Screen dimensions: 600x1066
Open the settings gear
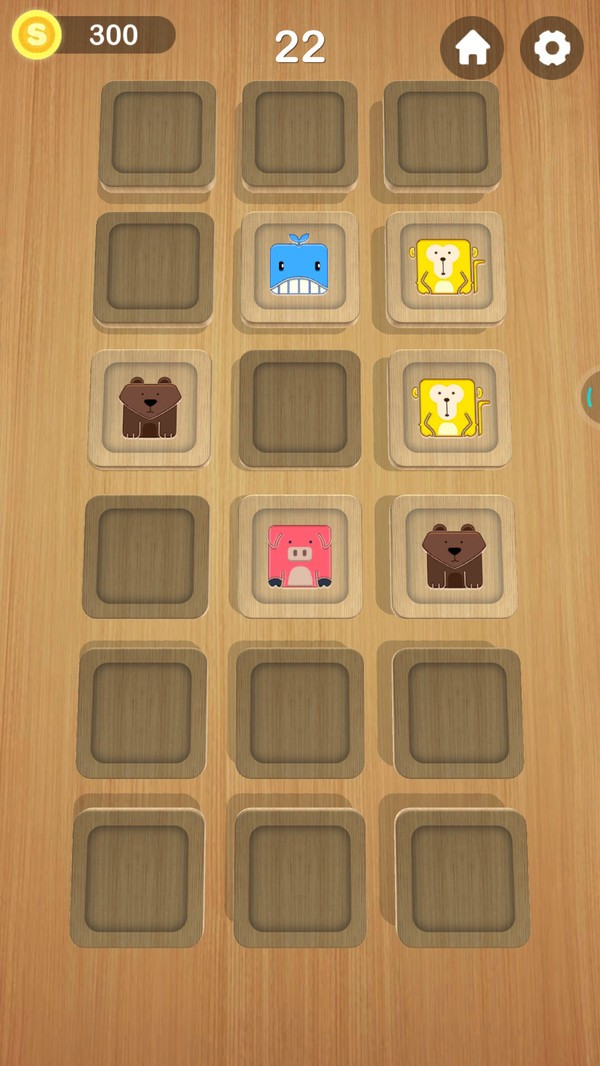pyautogui.click(x=551, y=48)
